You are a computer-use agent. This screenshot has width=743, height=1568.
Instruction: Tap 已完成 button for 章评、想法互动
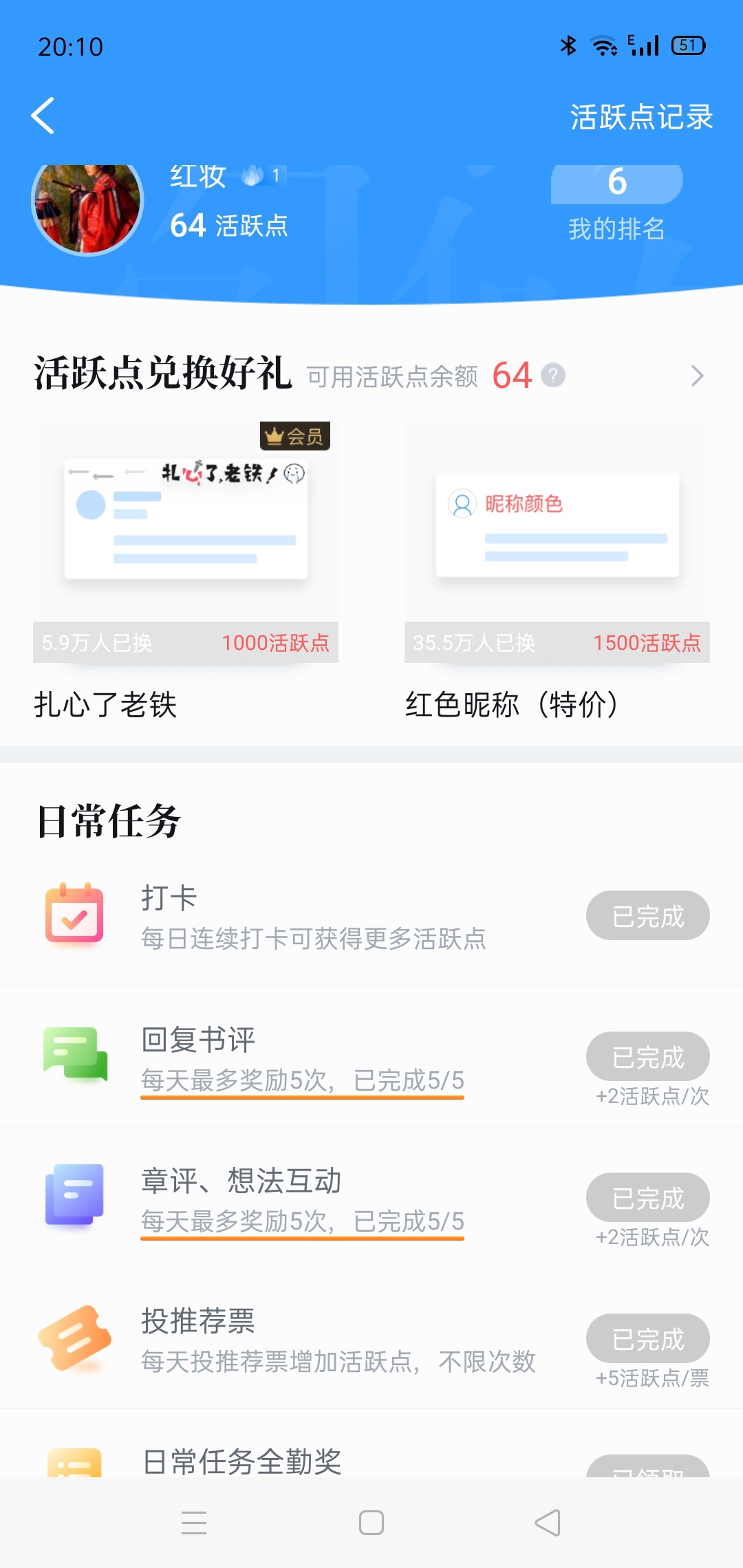click(648, 1197)
